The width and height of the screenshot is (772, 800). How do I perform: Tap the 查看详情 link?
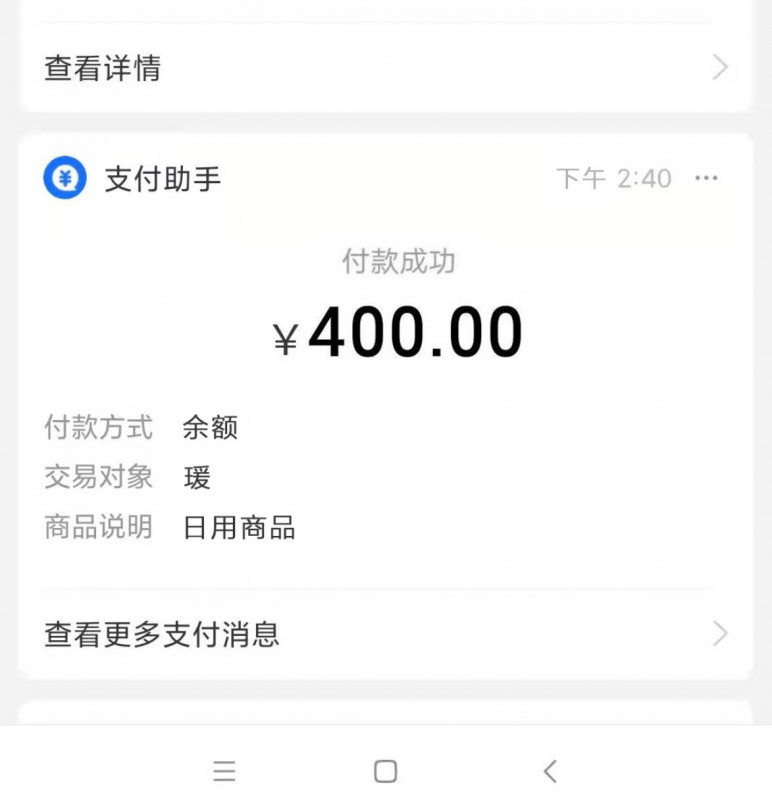click(x=103, y=67)
